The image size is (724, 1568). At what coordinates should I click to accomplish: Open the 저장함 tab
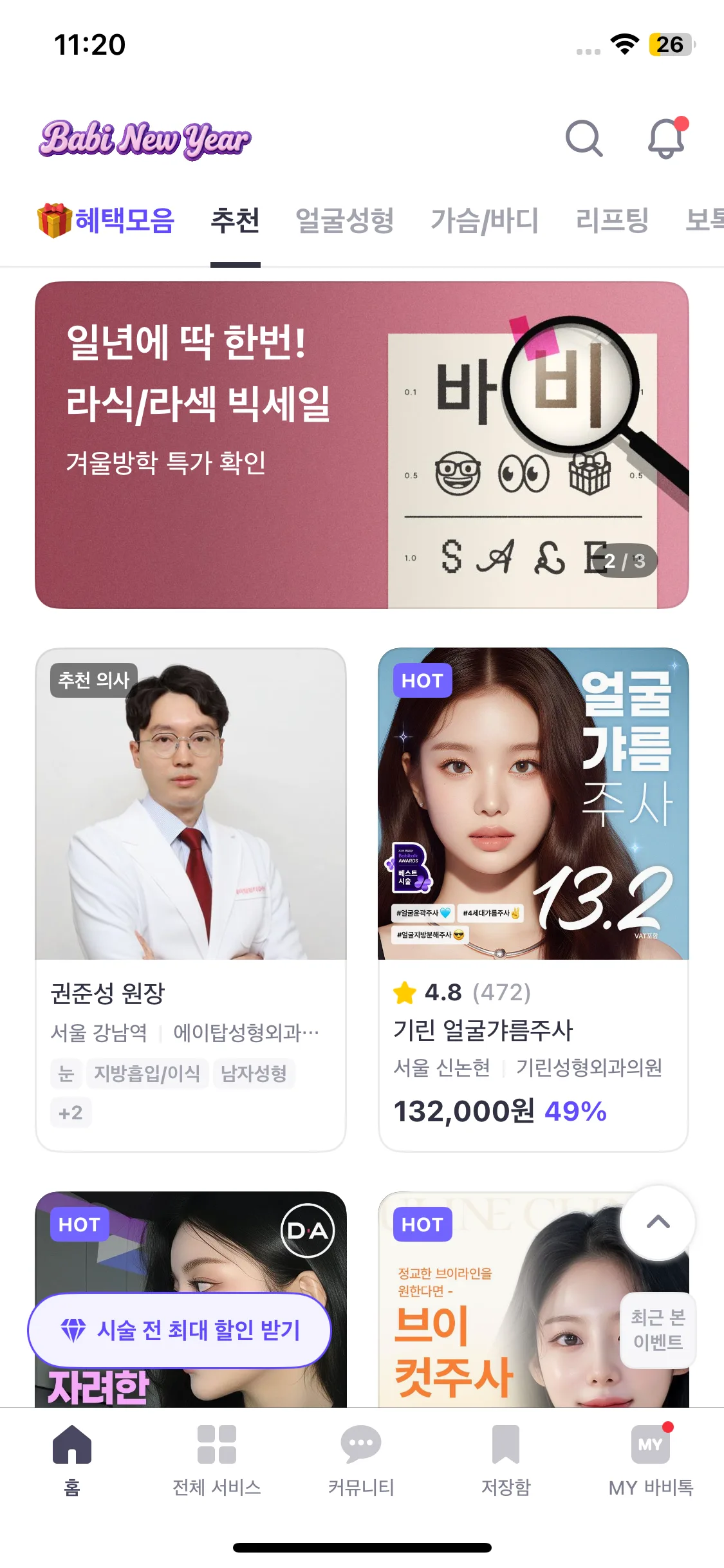(506, 1459)
